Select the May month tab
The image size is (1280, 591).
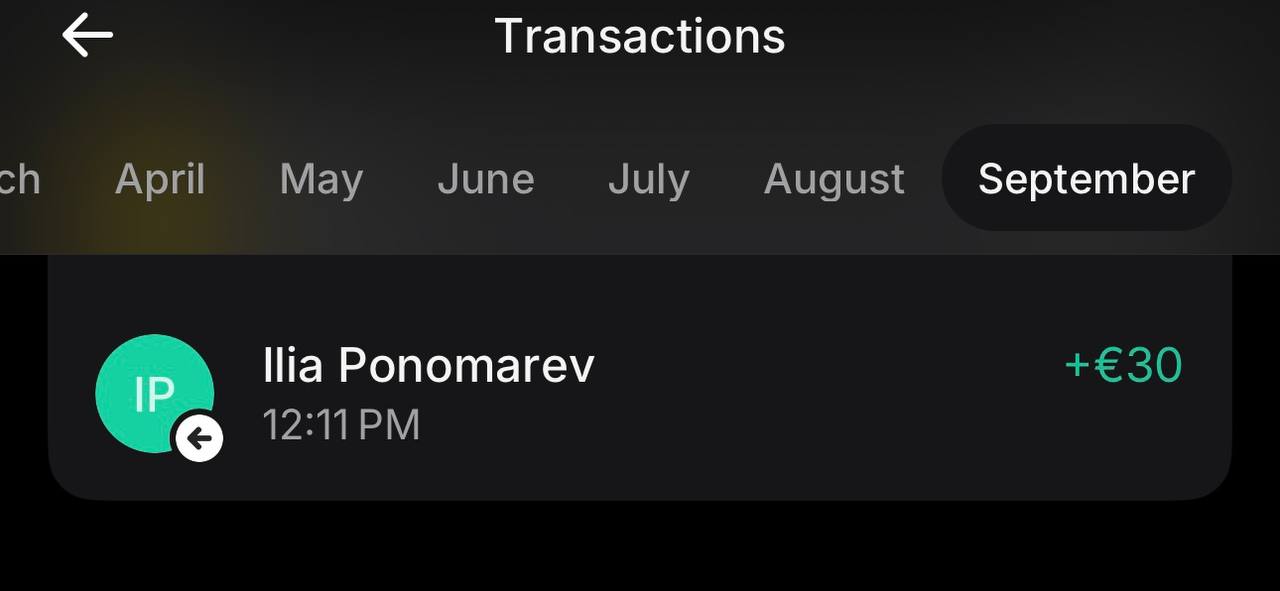tap(321, 180)
